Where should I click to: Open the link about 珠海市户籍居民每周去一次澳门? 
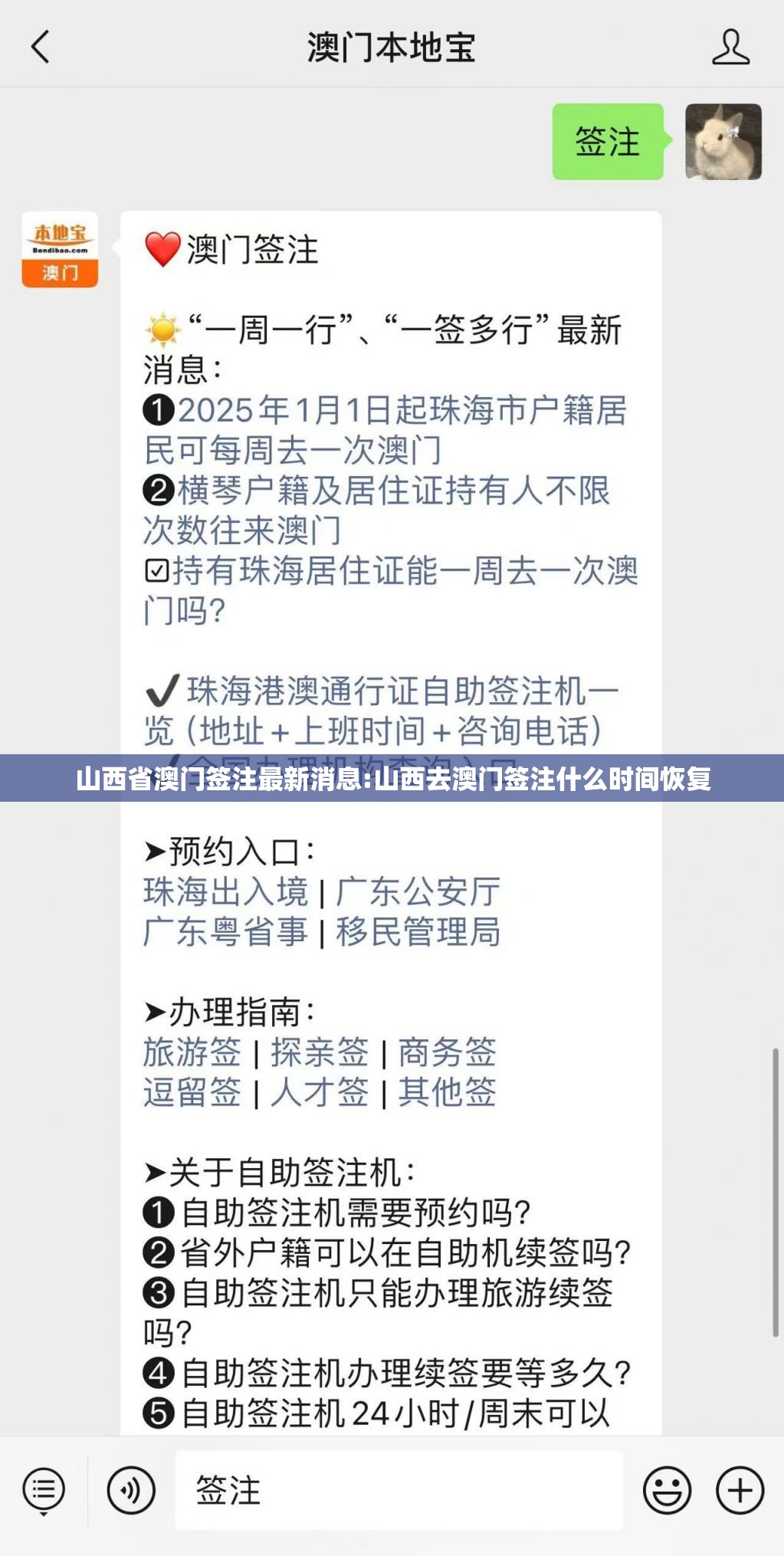point(385,430)
